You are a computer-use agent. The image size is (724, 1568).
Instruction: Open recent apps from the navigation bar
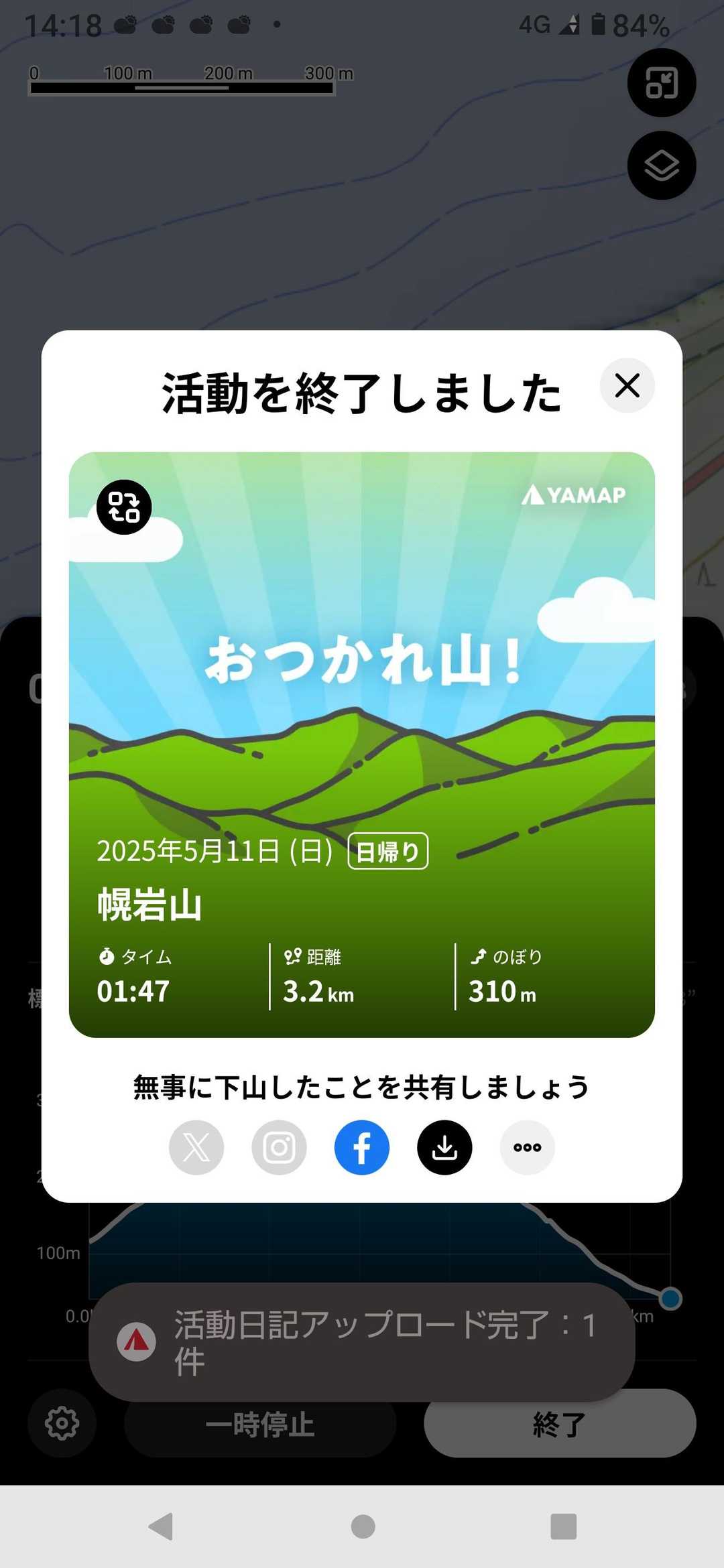(563, 1526)
